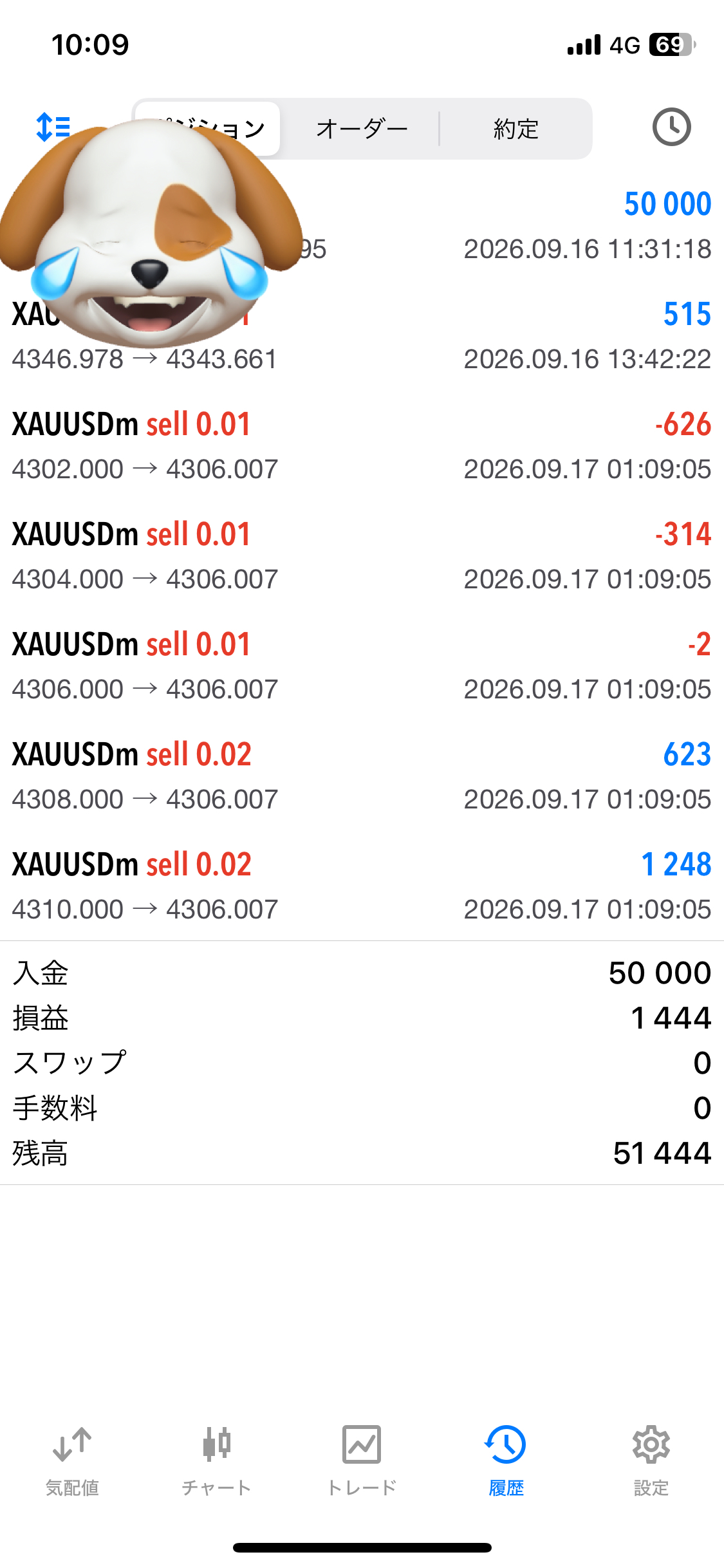Switch to the オーダー tab

(x=362, y=129)
